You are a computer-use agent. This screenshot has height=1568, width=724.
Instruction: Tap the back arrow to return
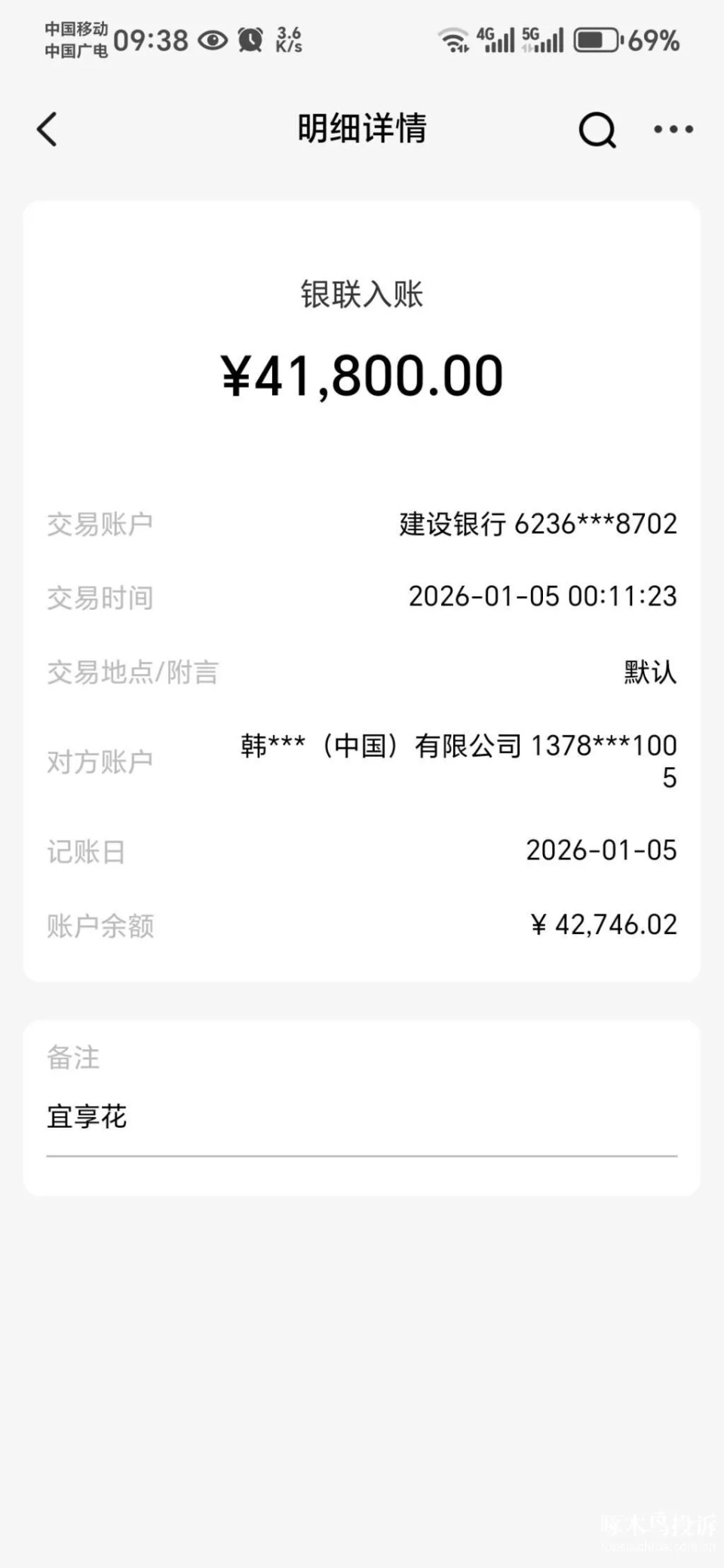pyautogui.click(x=47, y=129)
